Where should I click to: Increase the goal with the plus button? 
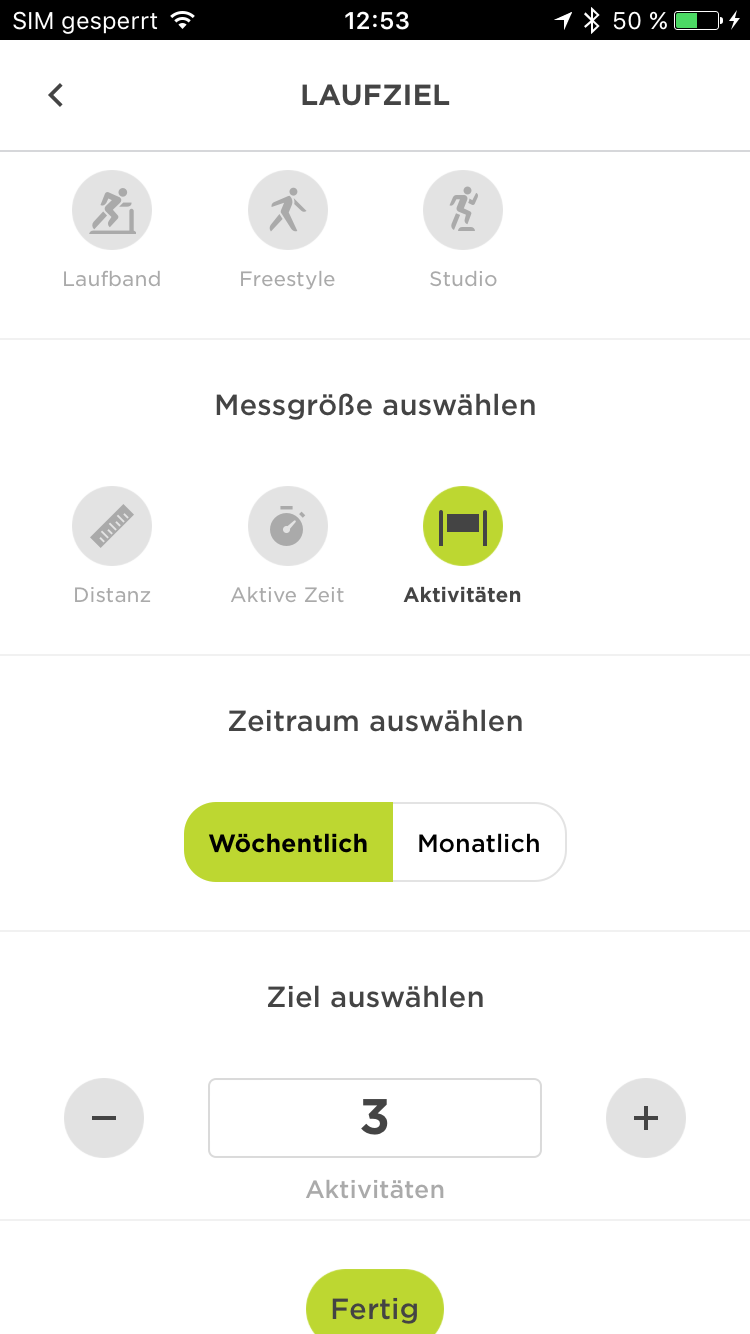coord(646,1118)
